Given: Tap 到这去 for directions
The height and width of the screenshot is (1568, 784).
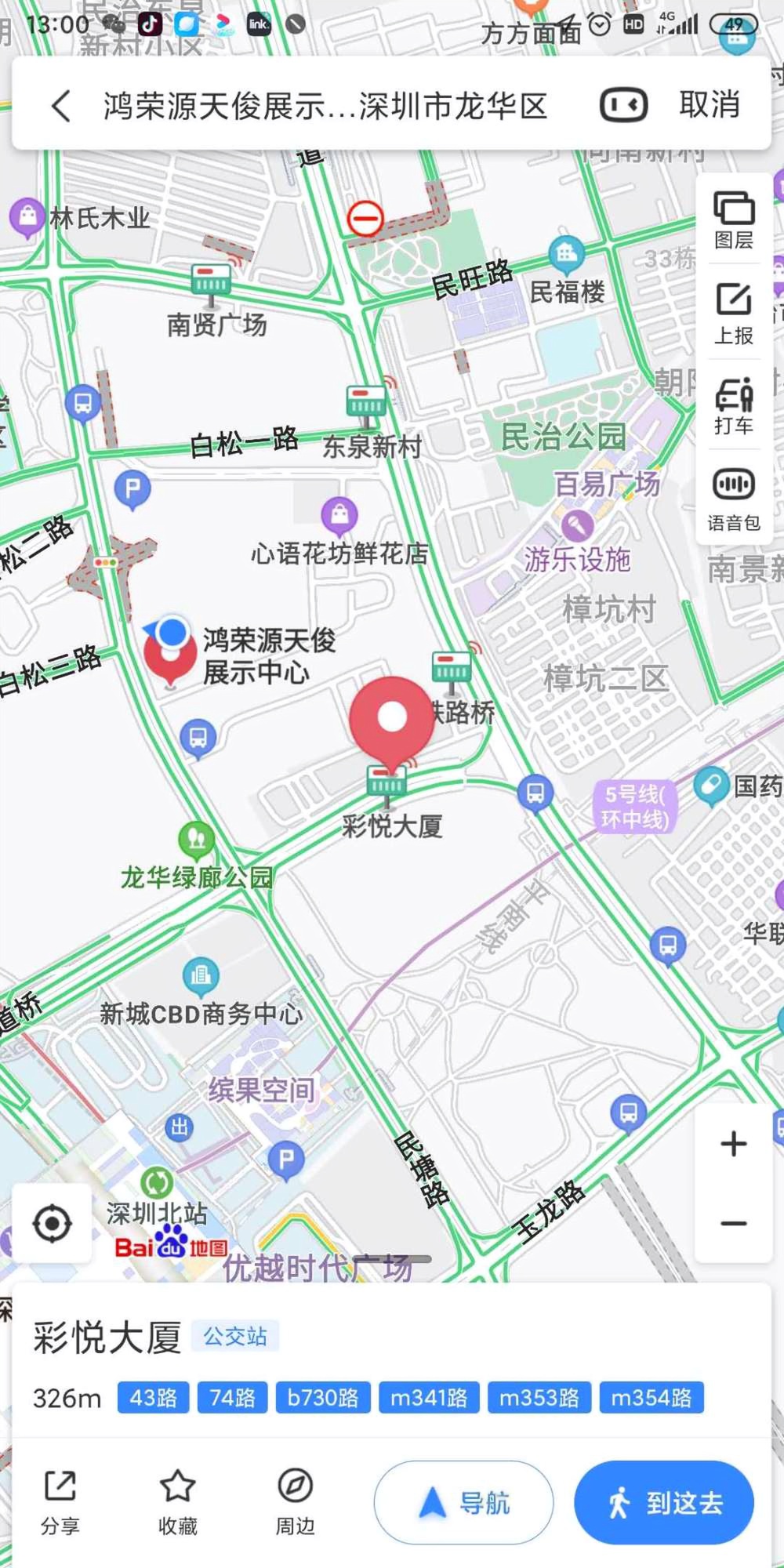Looking at the screenshot, I should [664, 1502].
